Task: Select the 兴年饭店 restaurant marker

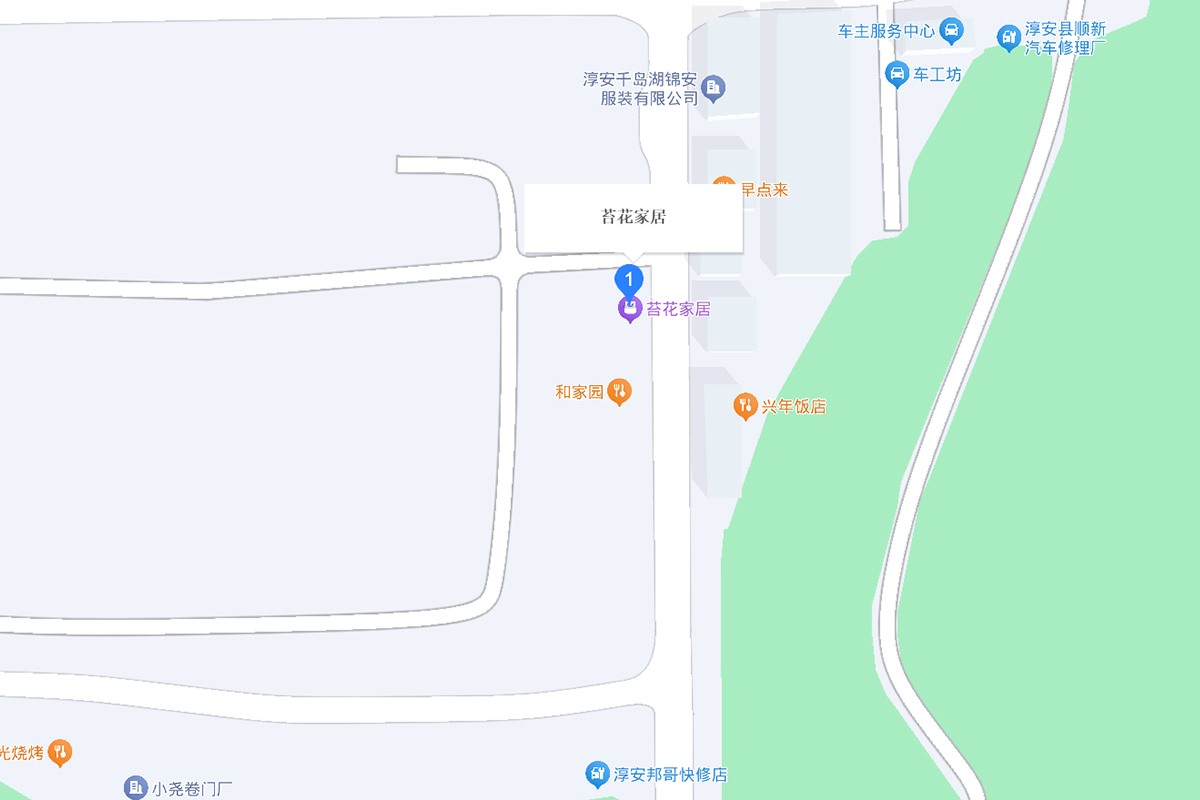Action: (744, 406)
